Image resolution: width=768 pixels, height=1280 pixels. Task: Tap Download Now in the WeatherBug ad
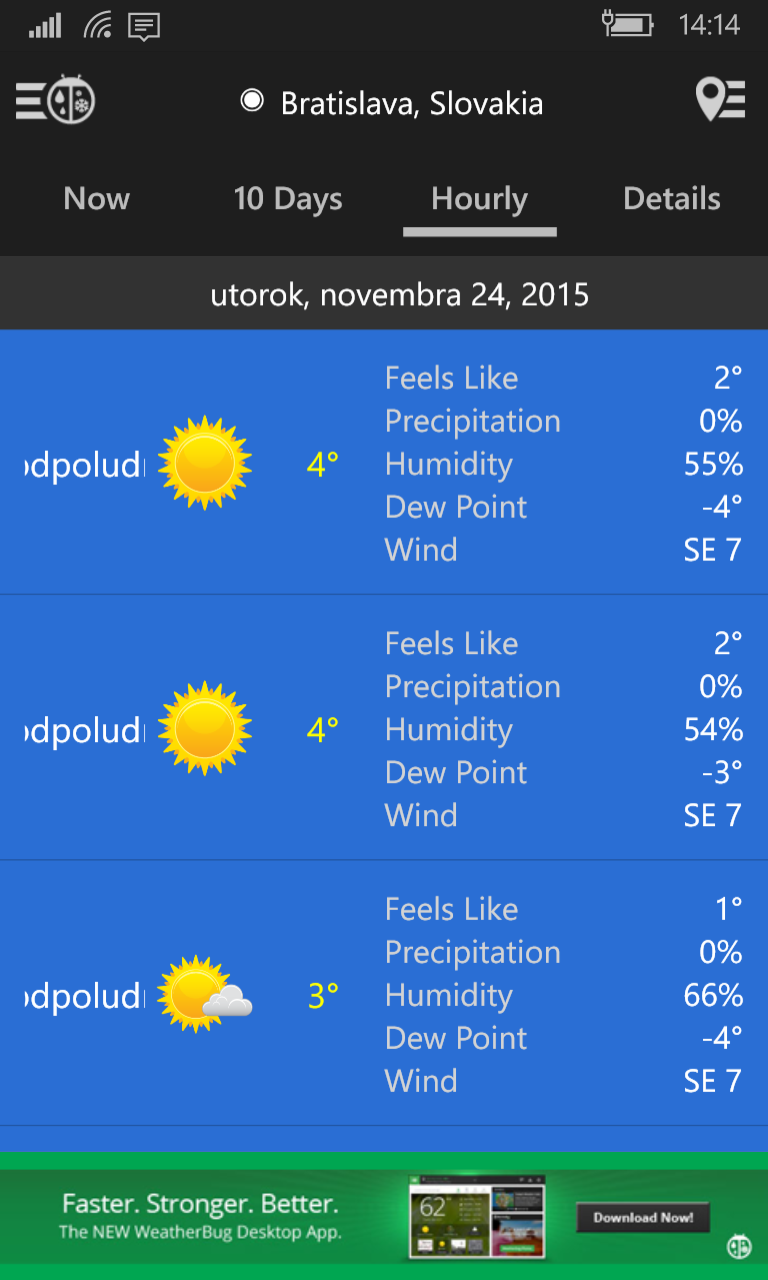[643, 1217]
